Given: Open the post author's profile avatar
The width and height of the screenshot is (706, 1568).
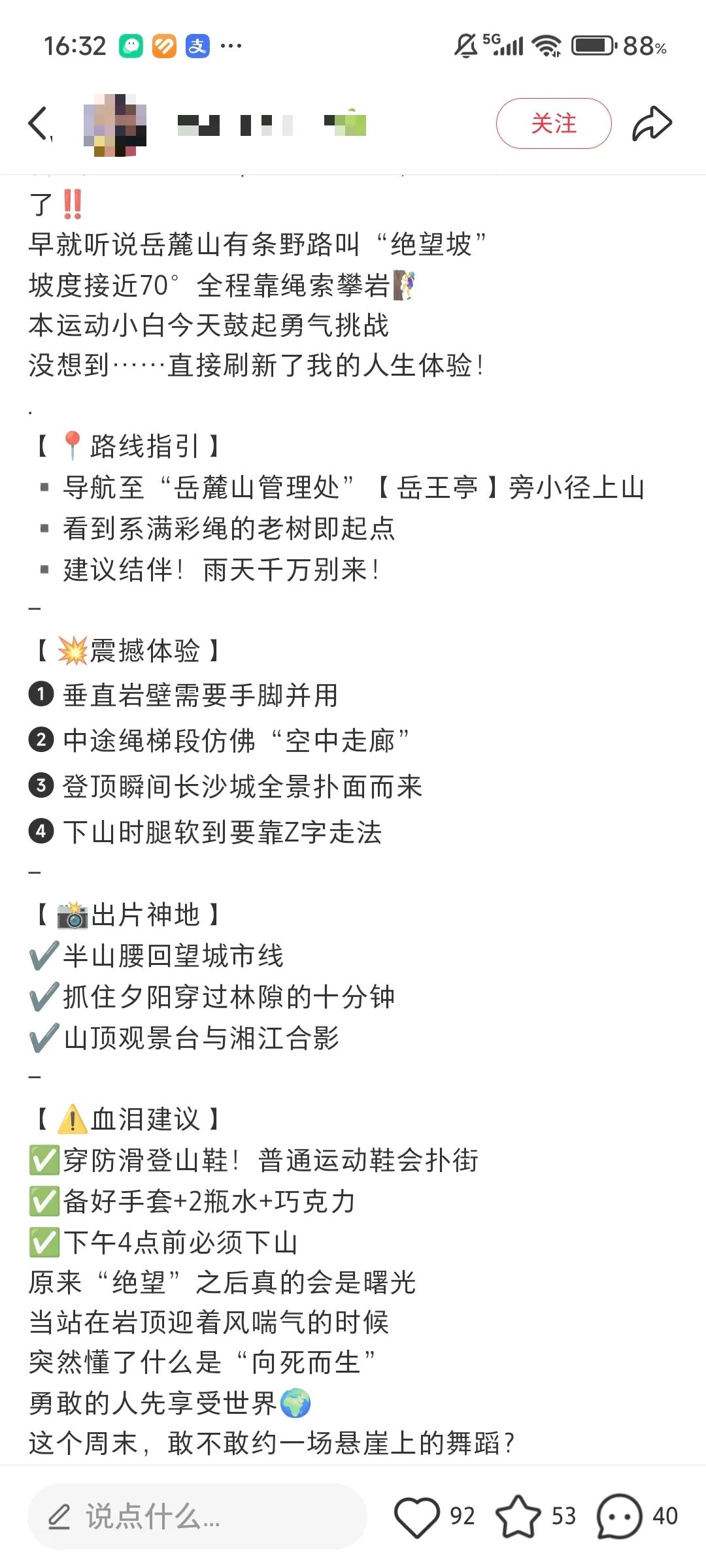Looking at the screenshot, I should 115,125.
